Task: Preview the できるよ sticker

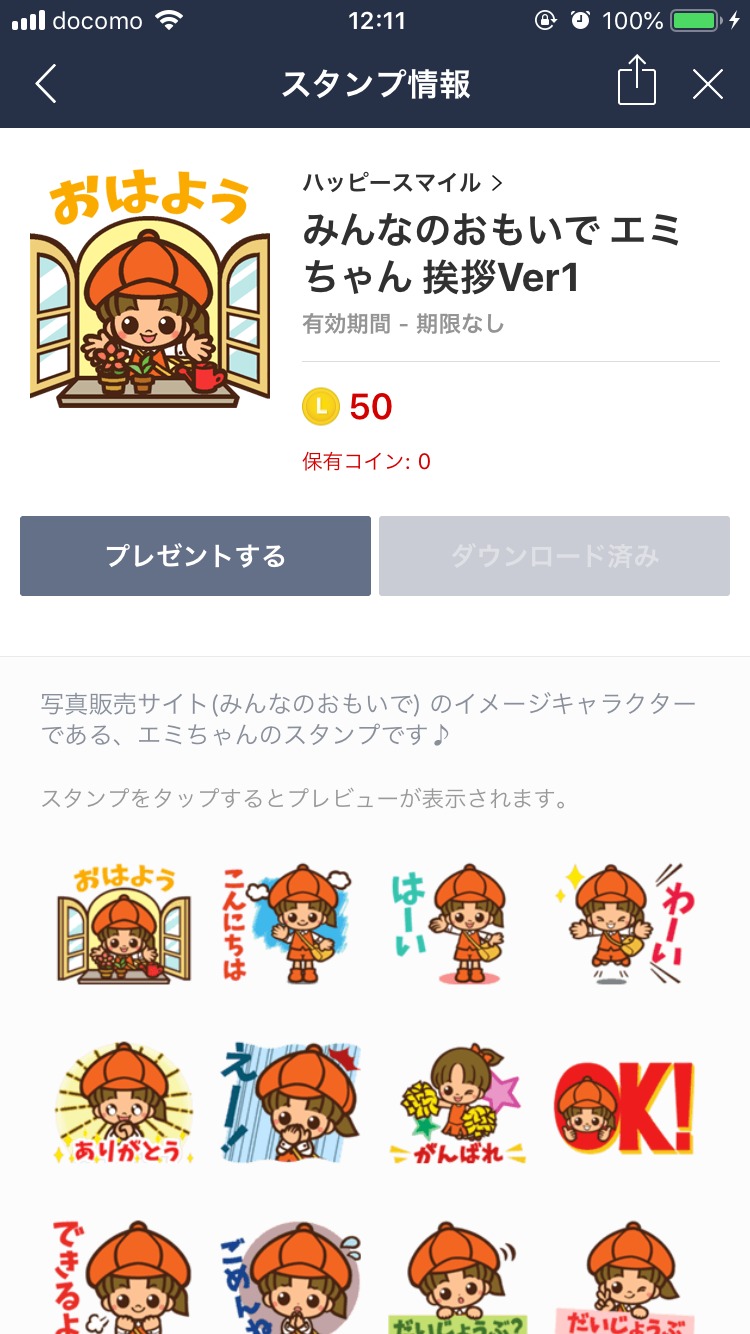Action: pyautogui.click(x=124, y=1275)
